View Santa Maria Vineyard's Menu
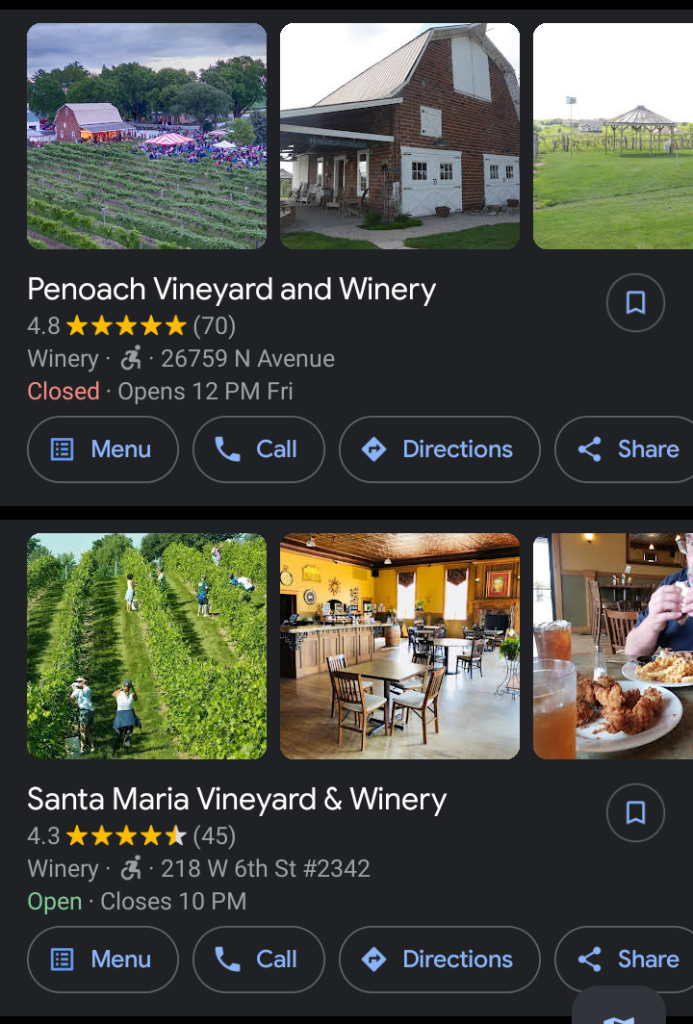The height and width of the screenshot is (1024, 693). [102, 960]
